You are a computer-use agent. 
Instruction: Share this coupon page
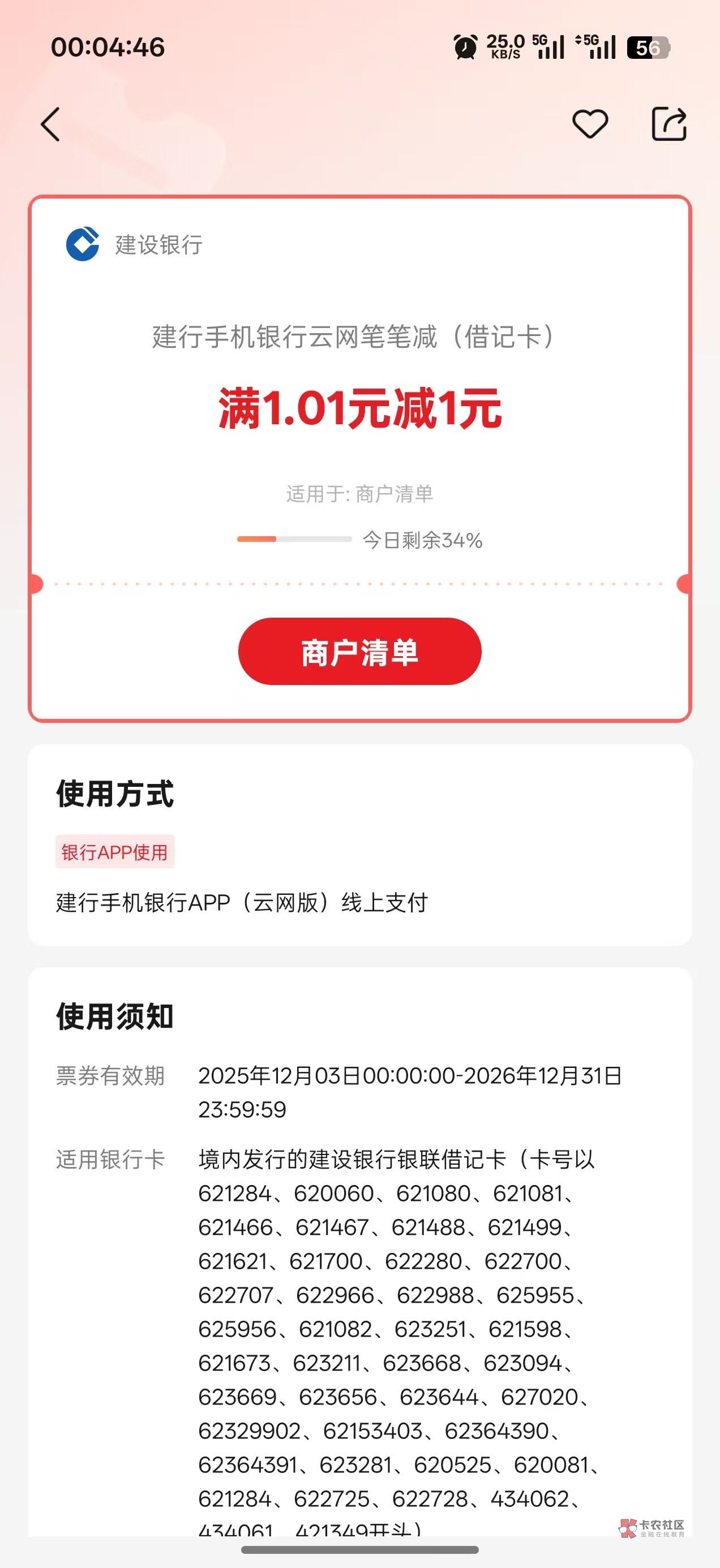[x=669, y=123]
